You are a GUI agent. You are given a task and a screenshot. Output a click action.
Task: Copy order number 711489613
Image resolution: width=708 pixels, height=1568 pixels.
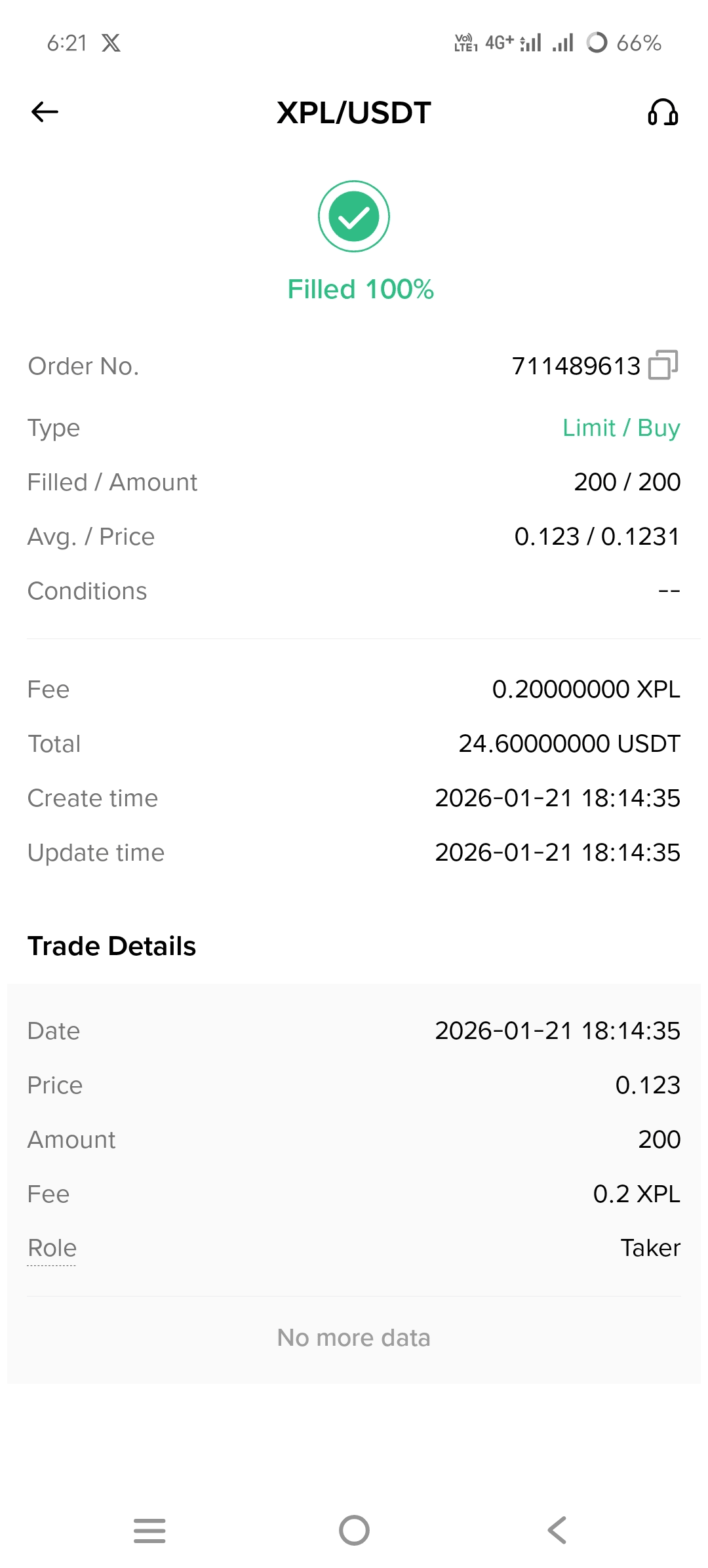pyautogui.click(x=663, y=365)
